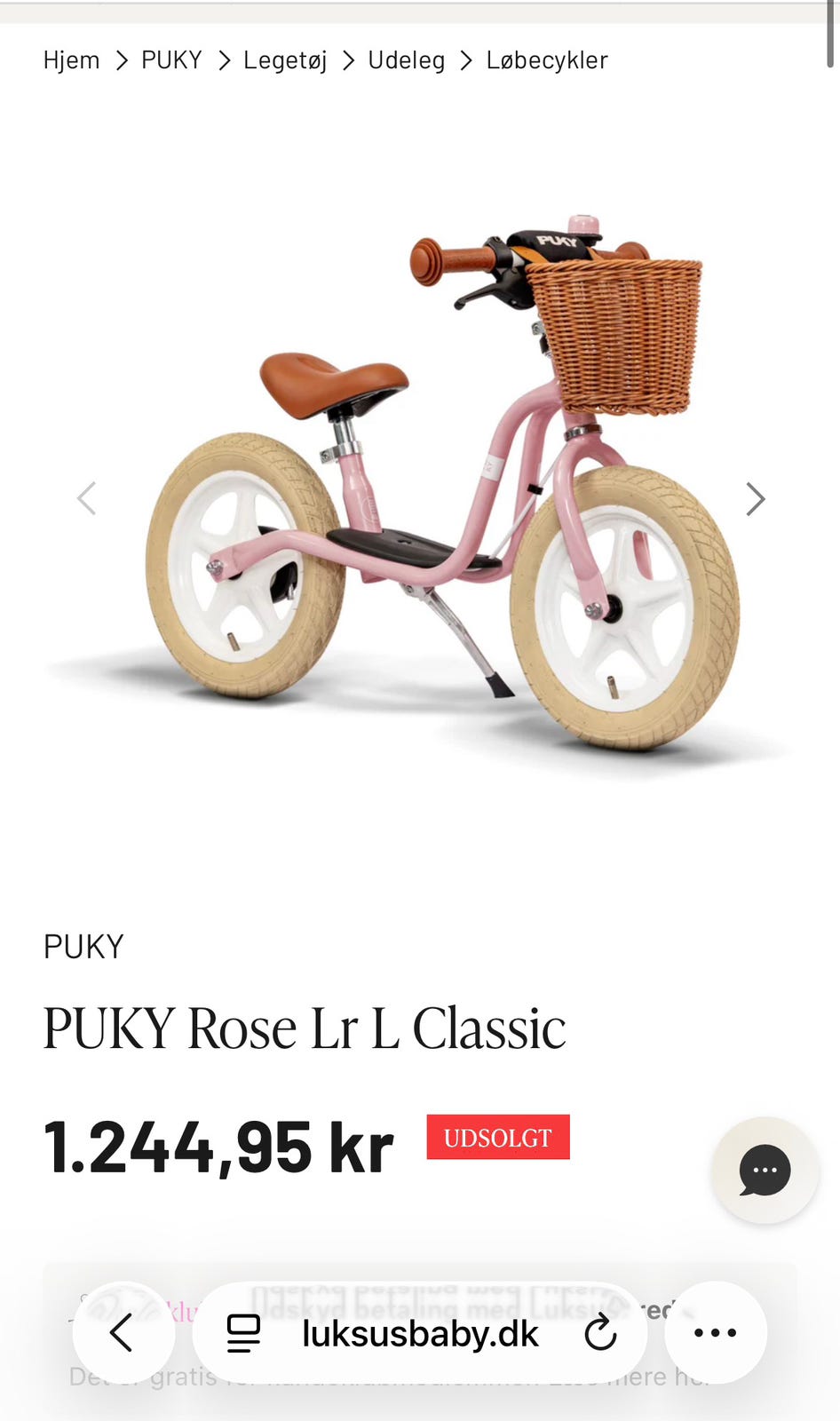Tap the luksusbaby.dk address bar
This screenshot has width=840, height=1421.
click(x=419, y=1332)
